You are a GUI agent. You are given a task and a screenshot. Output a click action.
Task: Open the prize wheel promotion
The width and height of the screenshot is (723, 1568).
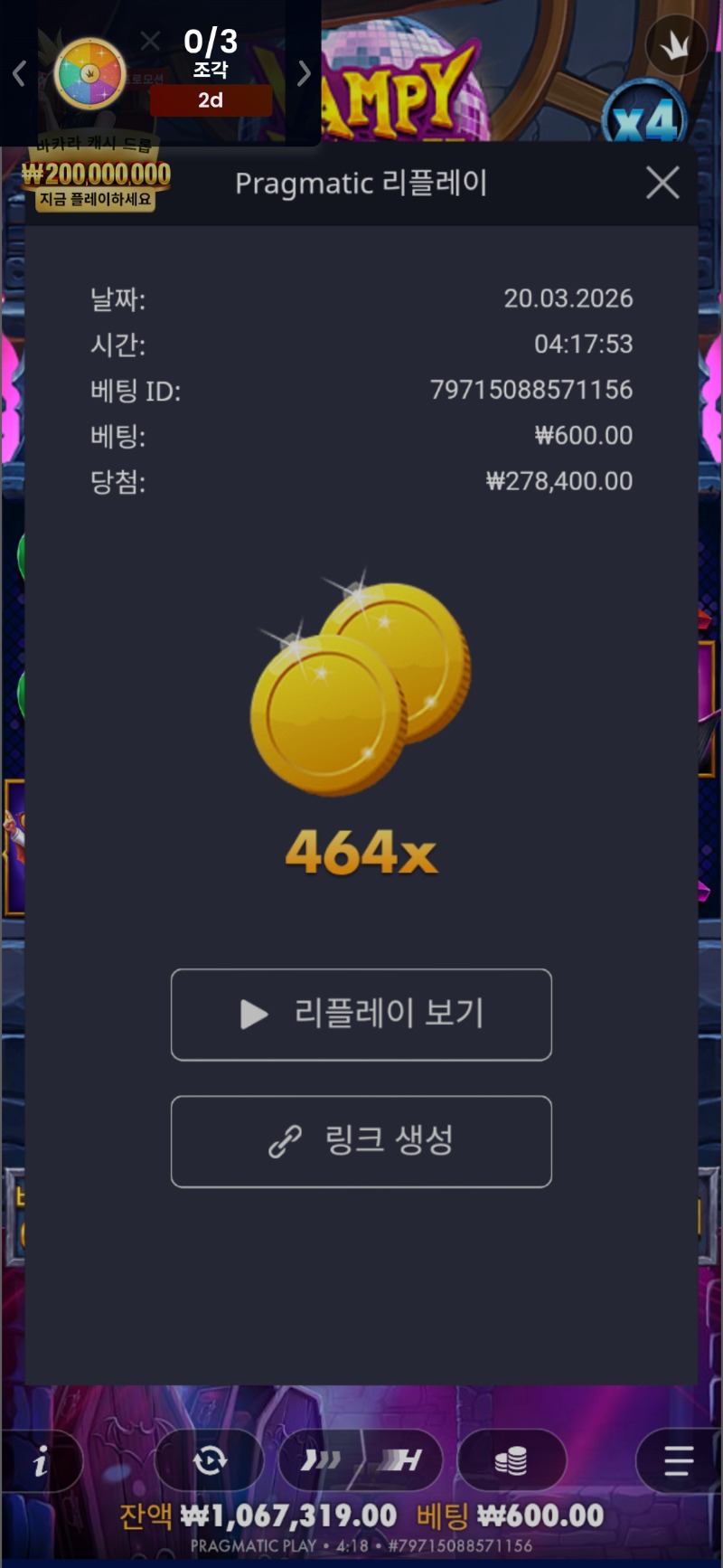[x=89, y=73]
